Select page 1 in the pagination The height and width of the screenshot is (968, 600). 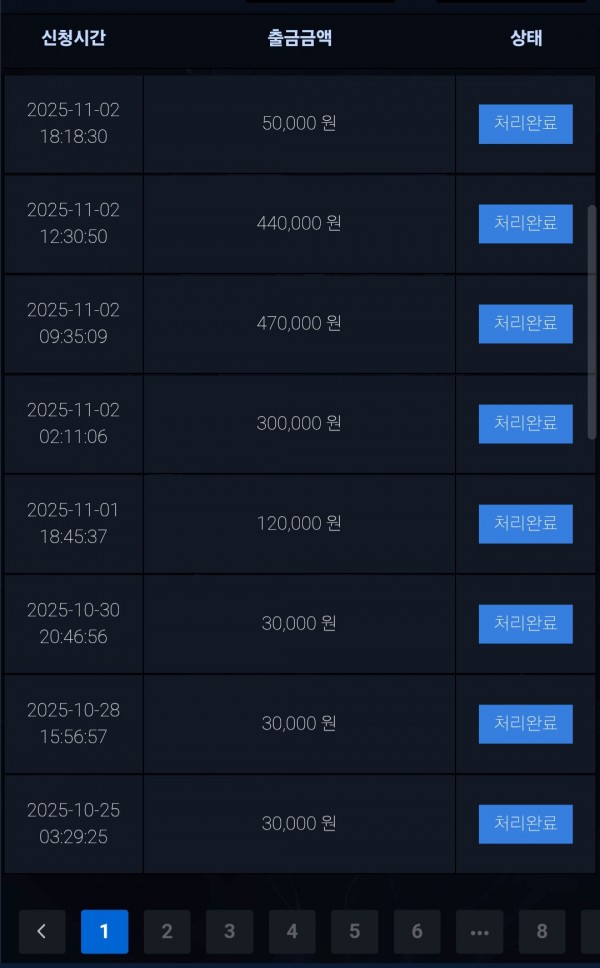tap(104, 932)
